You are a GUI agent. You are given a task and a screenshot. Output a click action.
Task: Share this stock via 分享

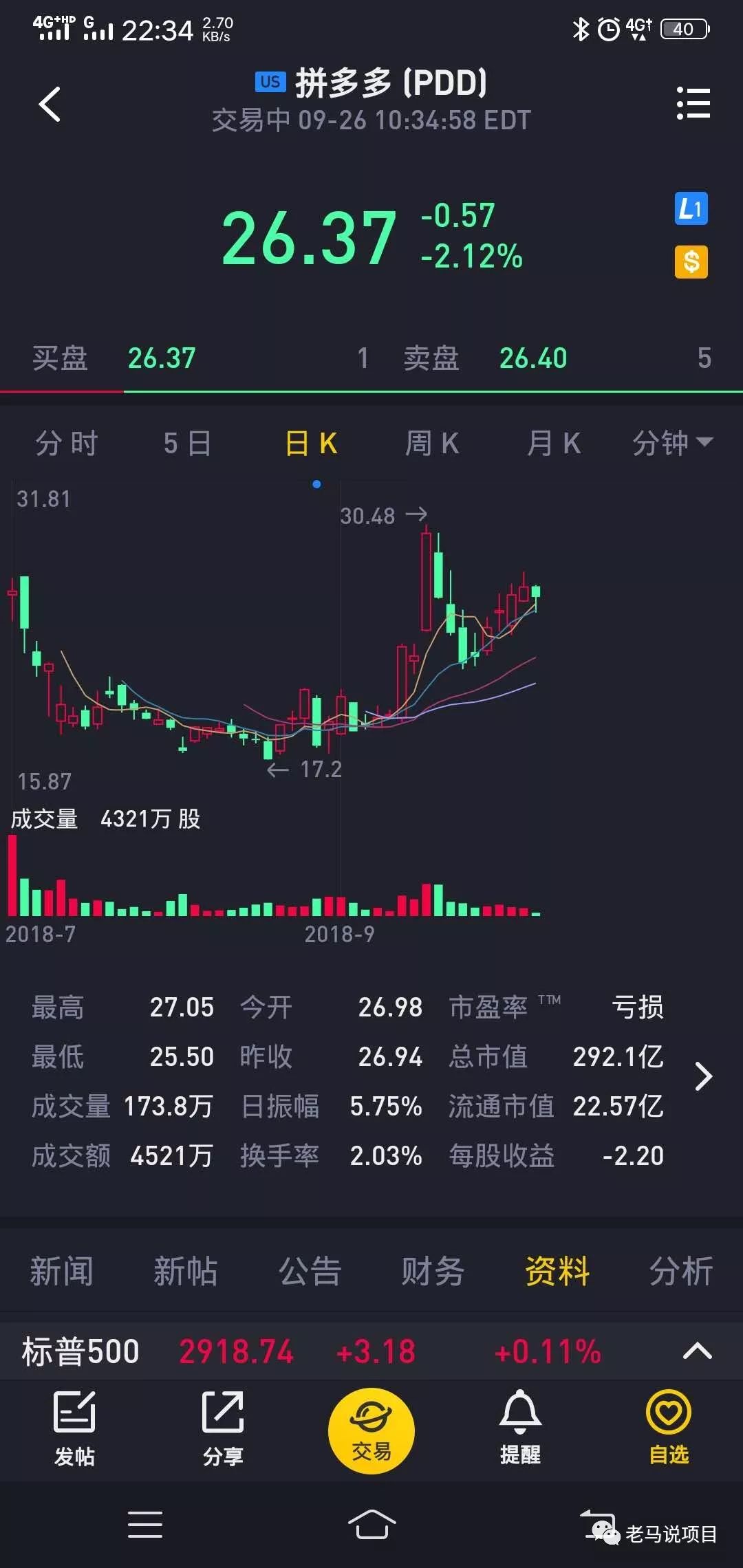click(x=223, y=1428)
